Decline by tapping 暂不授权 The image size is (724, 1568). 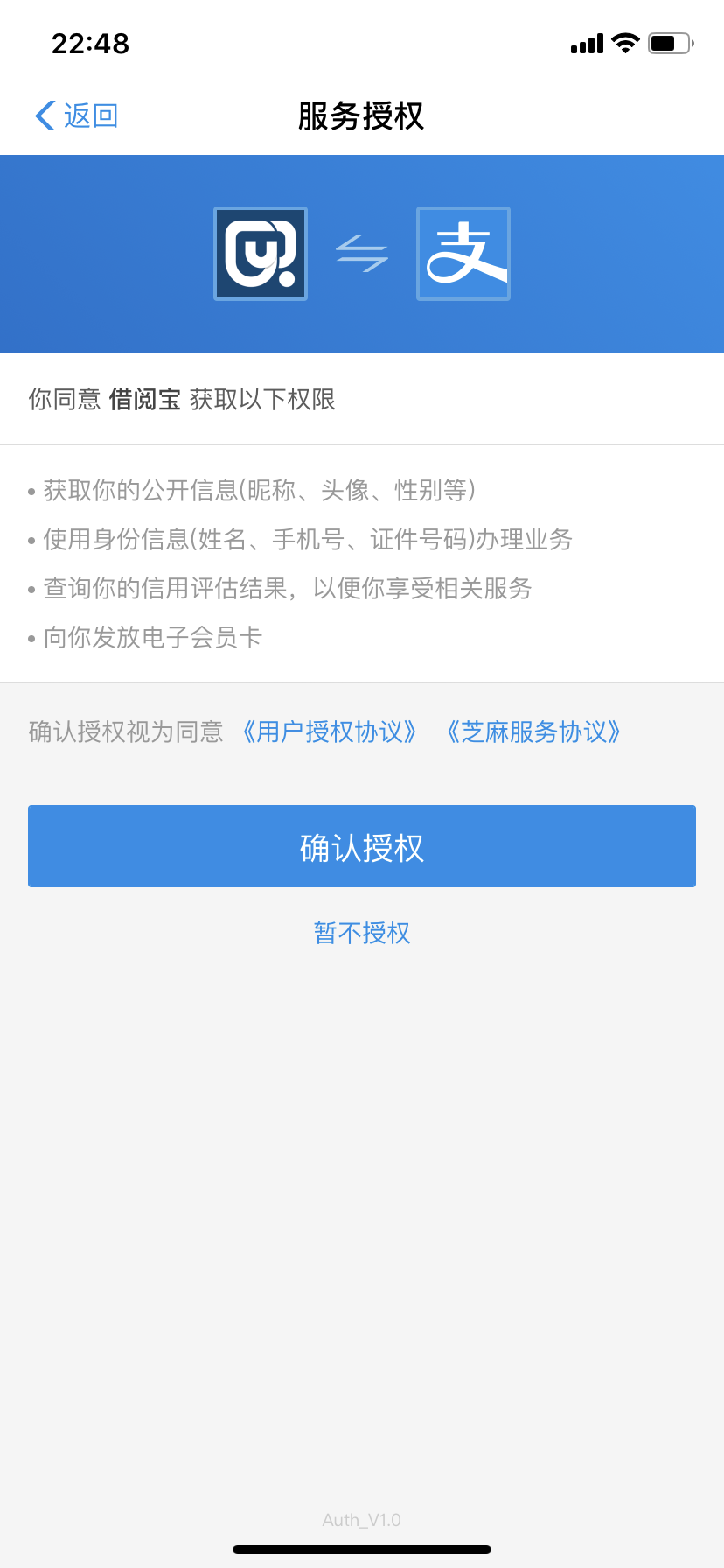click(362, 933)
